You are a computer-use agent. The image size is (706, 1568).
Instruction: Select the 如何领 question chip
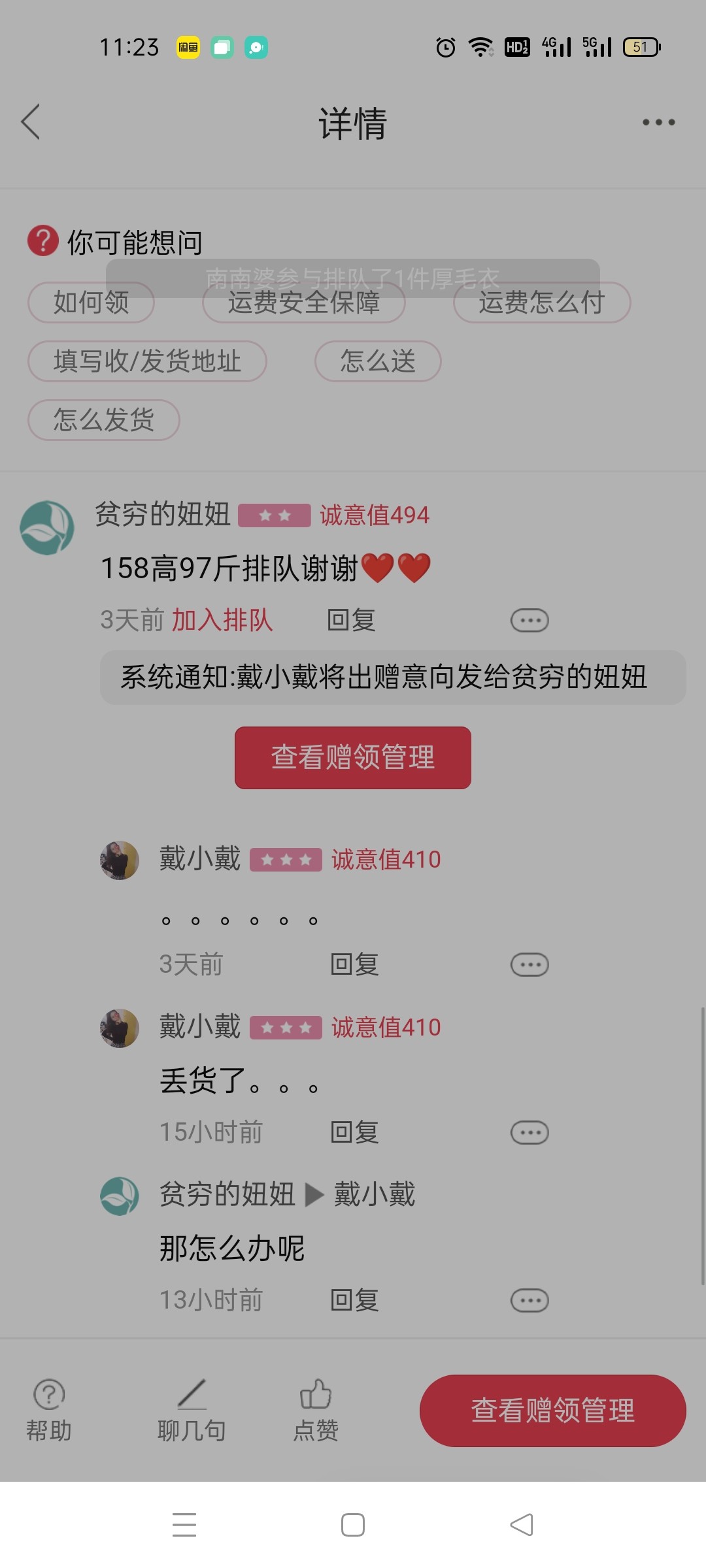pyautogui.click(x=91, y=303)
